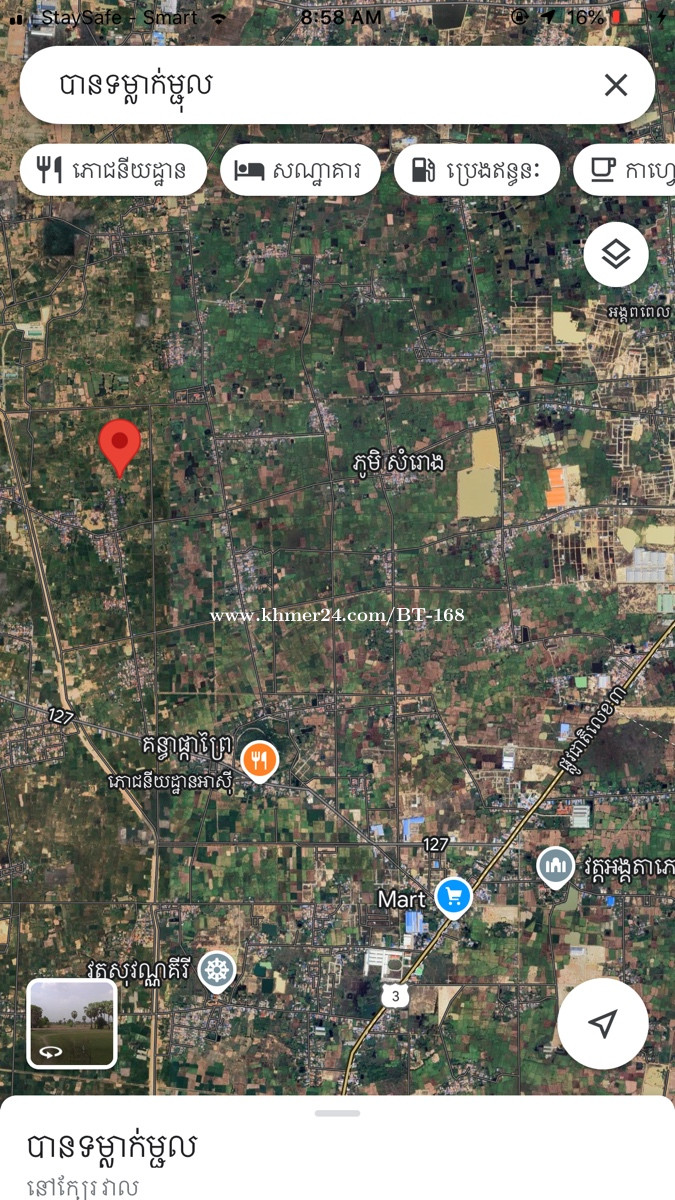Open the Mart shopping marker
Viewport: 675px width, 1200px height.
[x=454, y=898]
